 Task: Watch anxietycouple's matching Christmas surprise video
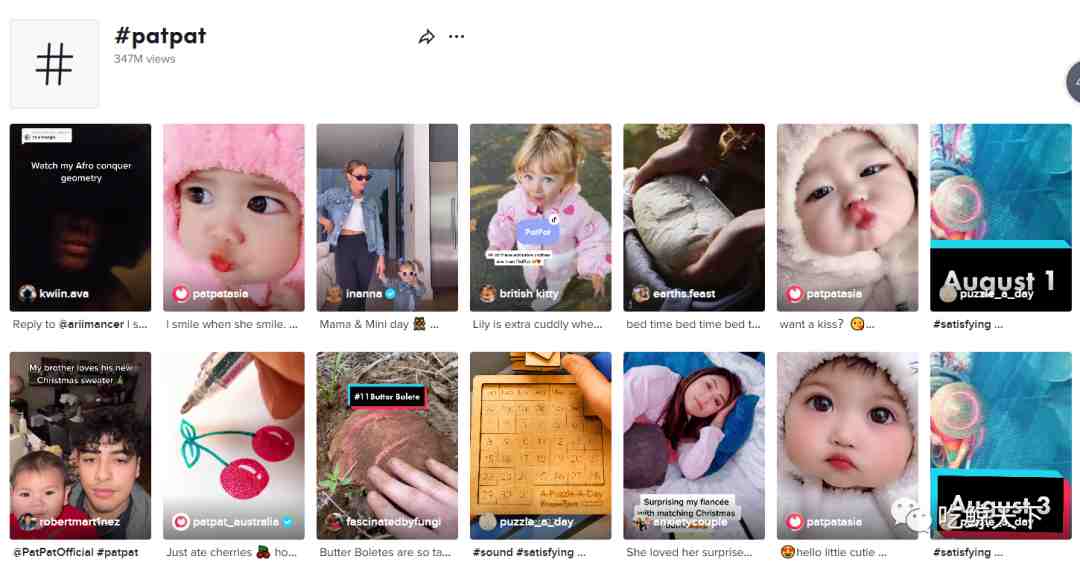(x=694, y=445)
